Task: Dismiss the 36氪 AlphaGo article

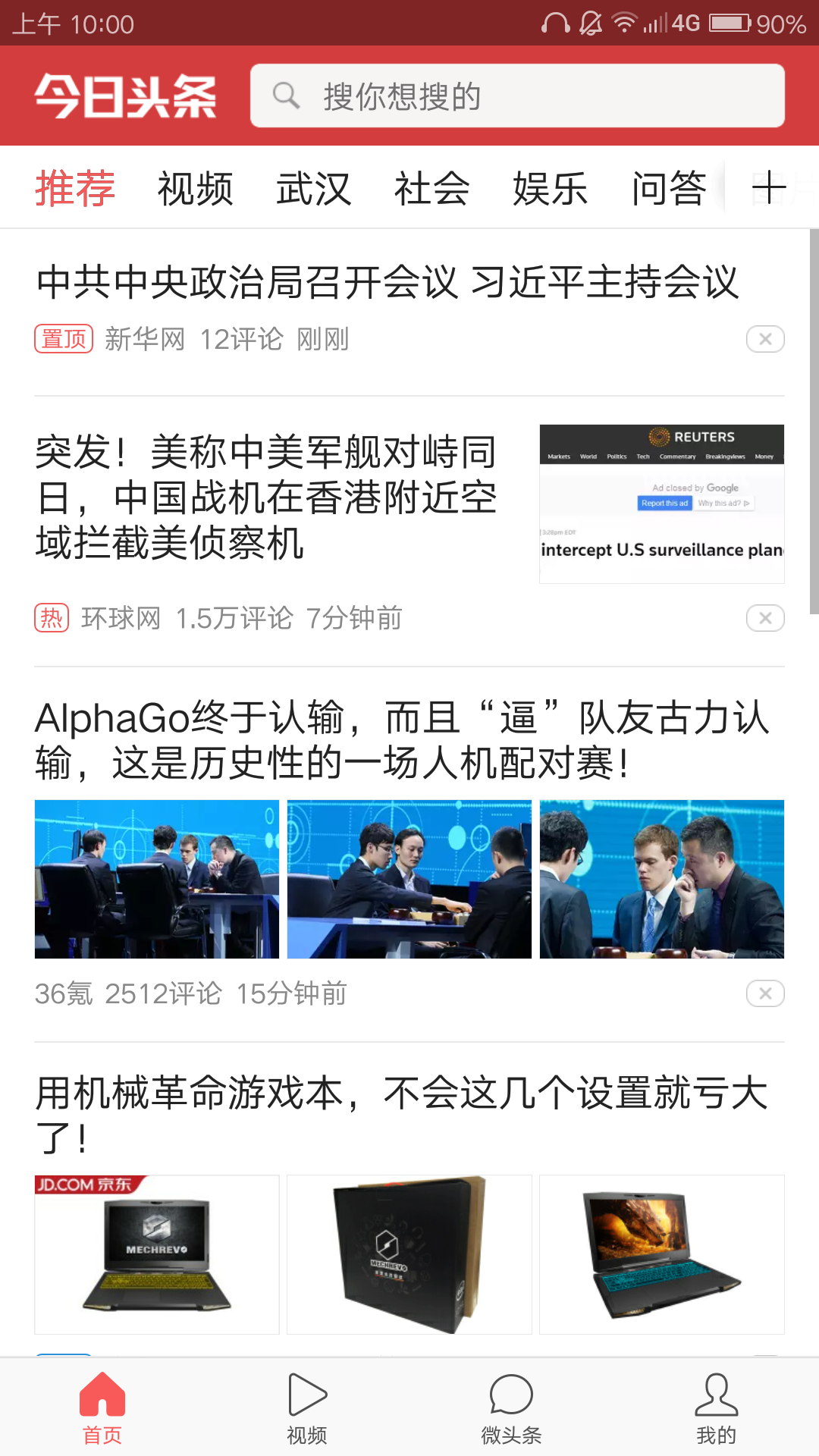Action: coord(764,993)
